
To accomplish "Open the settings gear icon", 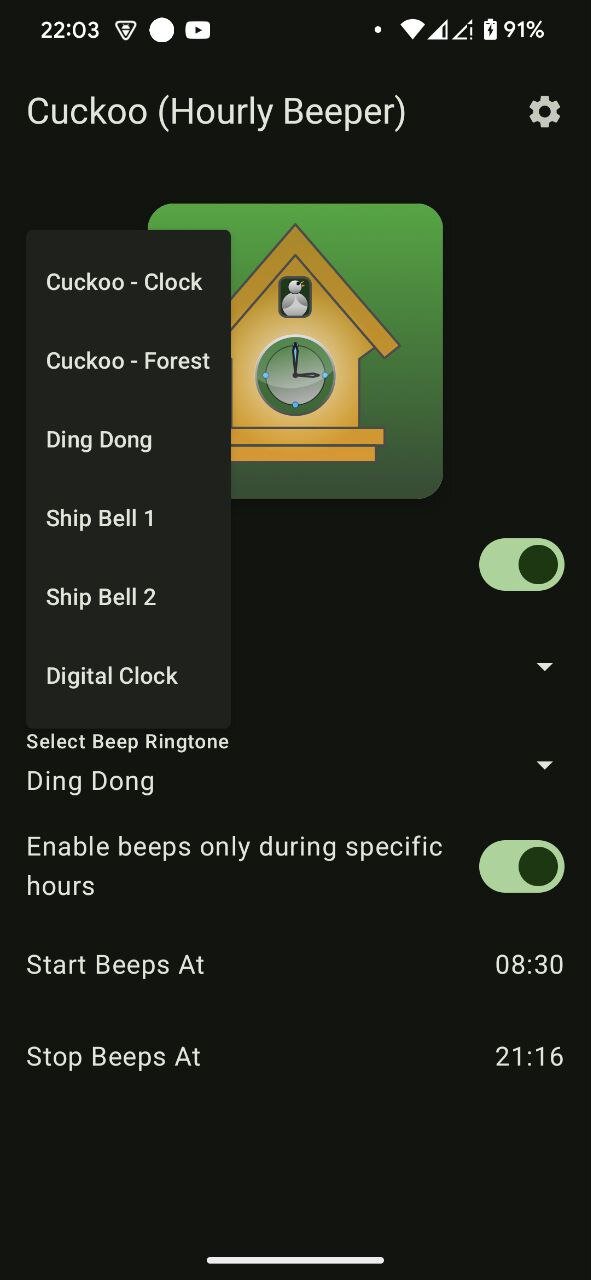I will [x=544, y=112].
